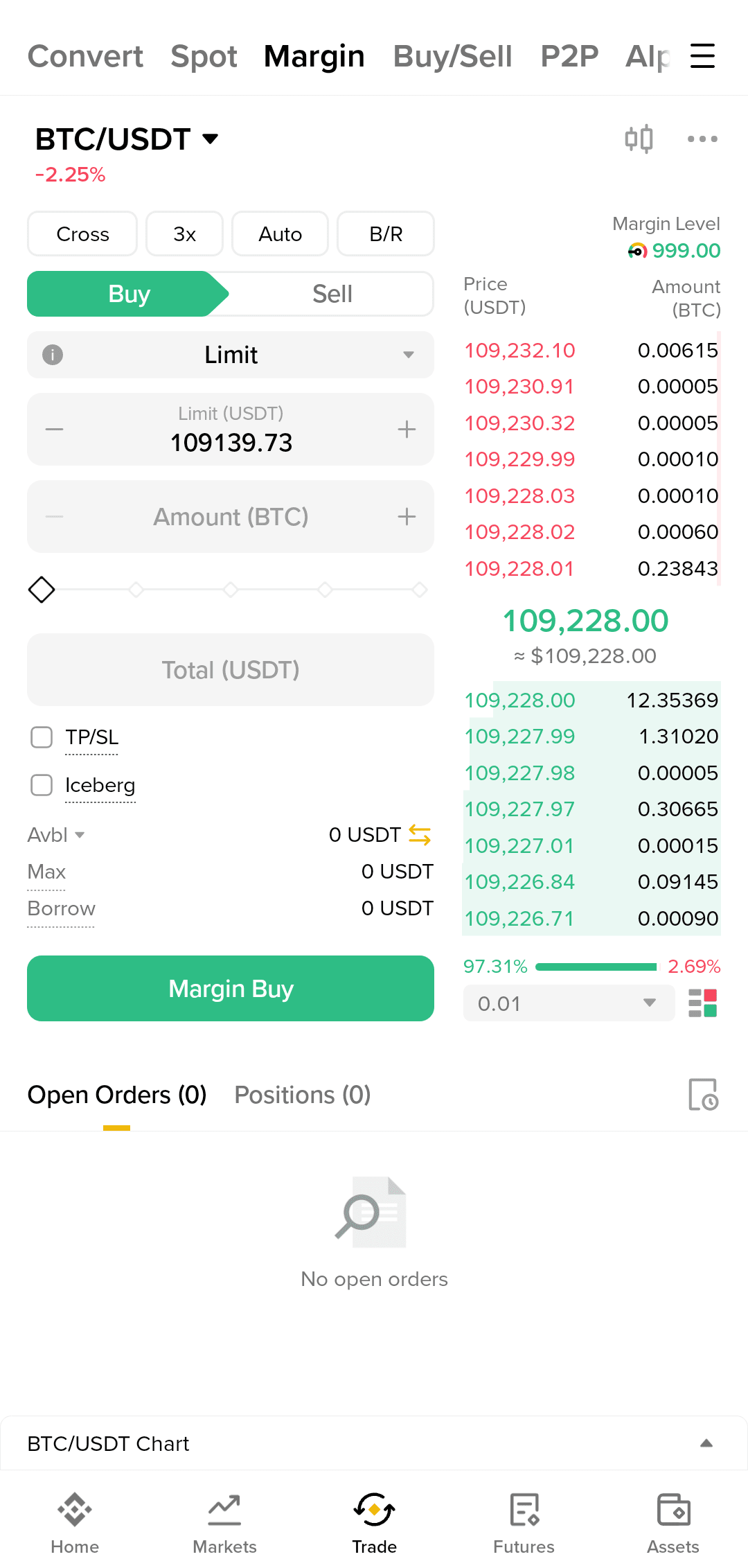Open the 0.01 price precision dropdown

tap(568, 1003)
